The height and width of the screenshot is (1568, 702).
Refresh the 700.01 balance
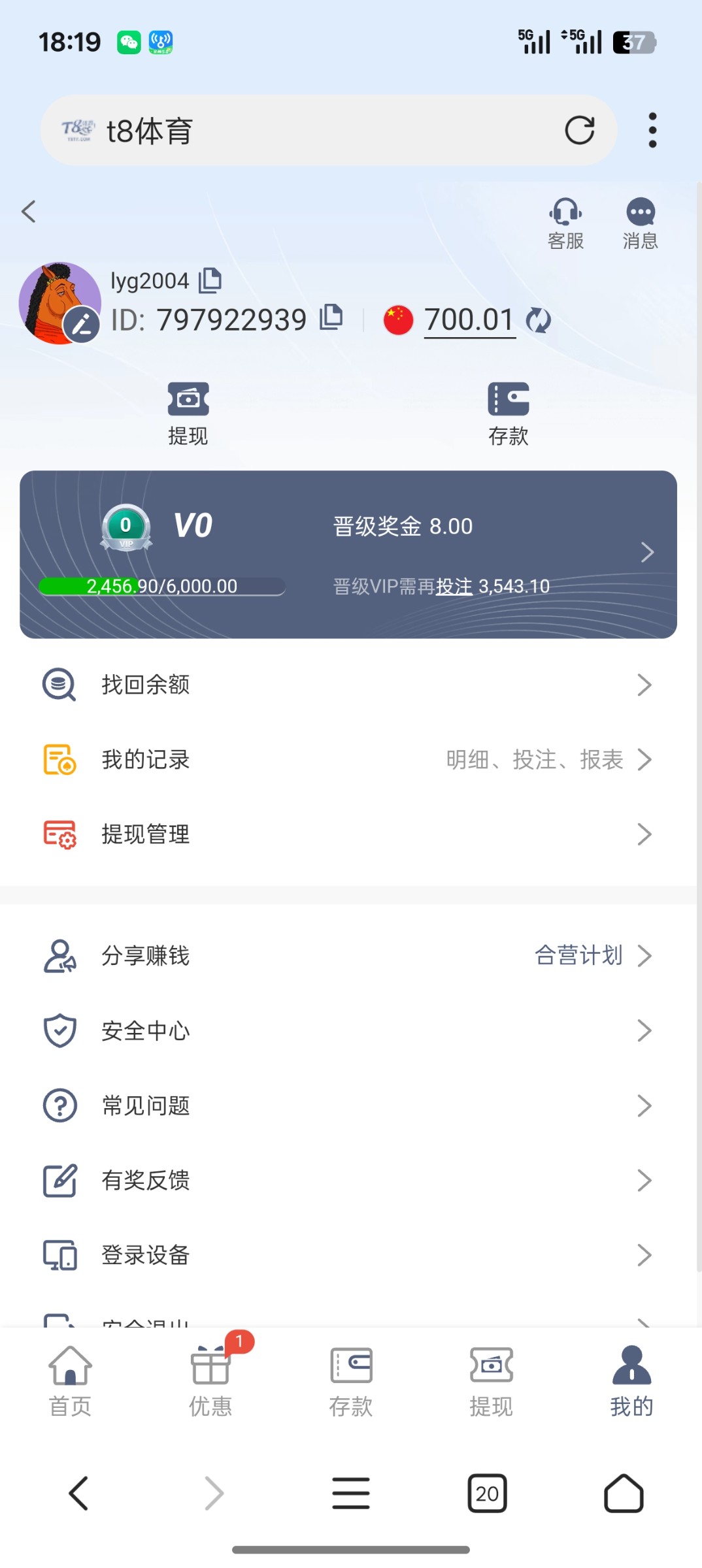tap(539, 320)
